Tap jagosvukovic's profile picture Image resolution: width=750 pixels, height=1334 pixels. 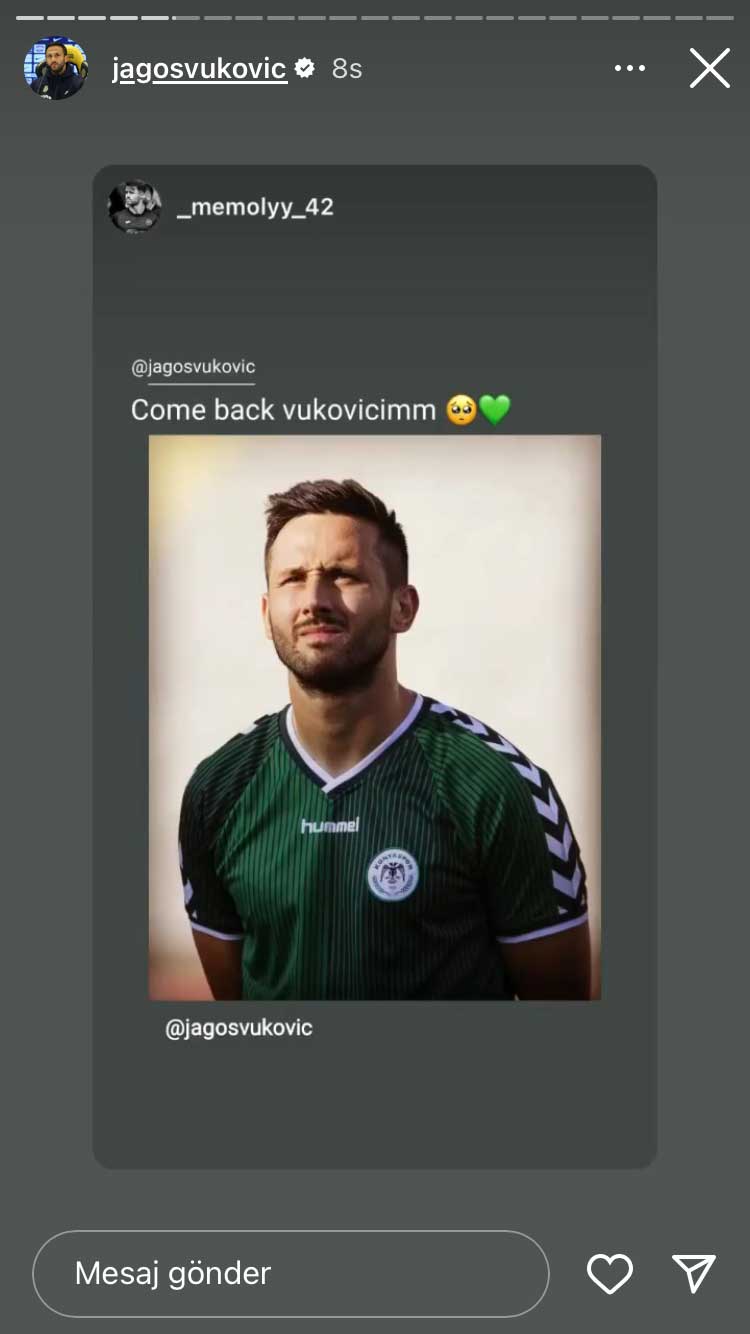[x=56, y=68]
